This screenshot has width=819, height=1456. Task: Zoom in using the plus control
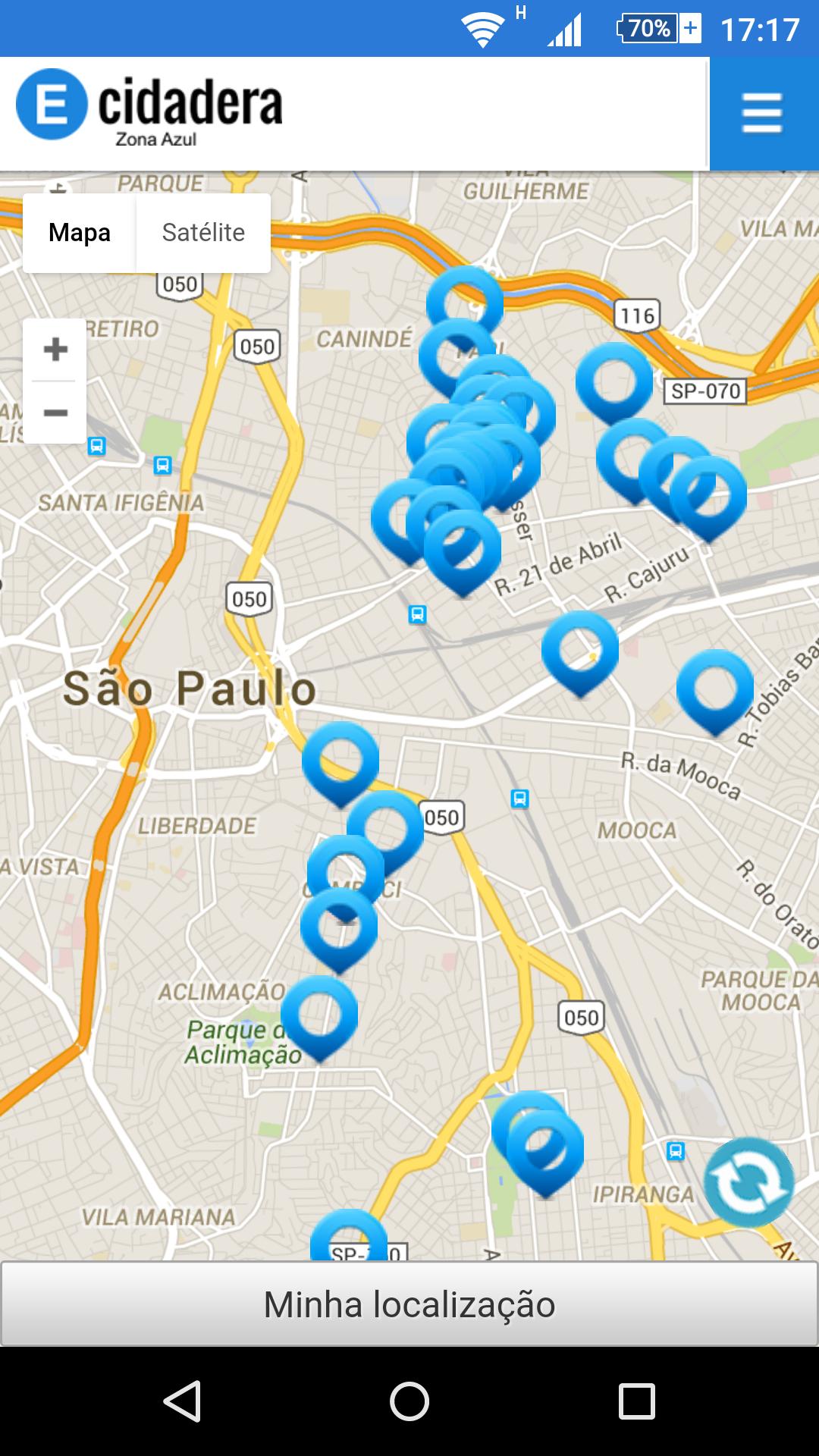pos(54,350)
